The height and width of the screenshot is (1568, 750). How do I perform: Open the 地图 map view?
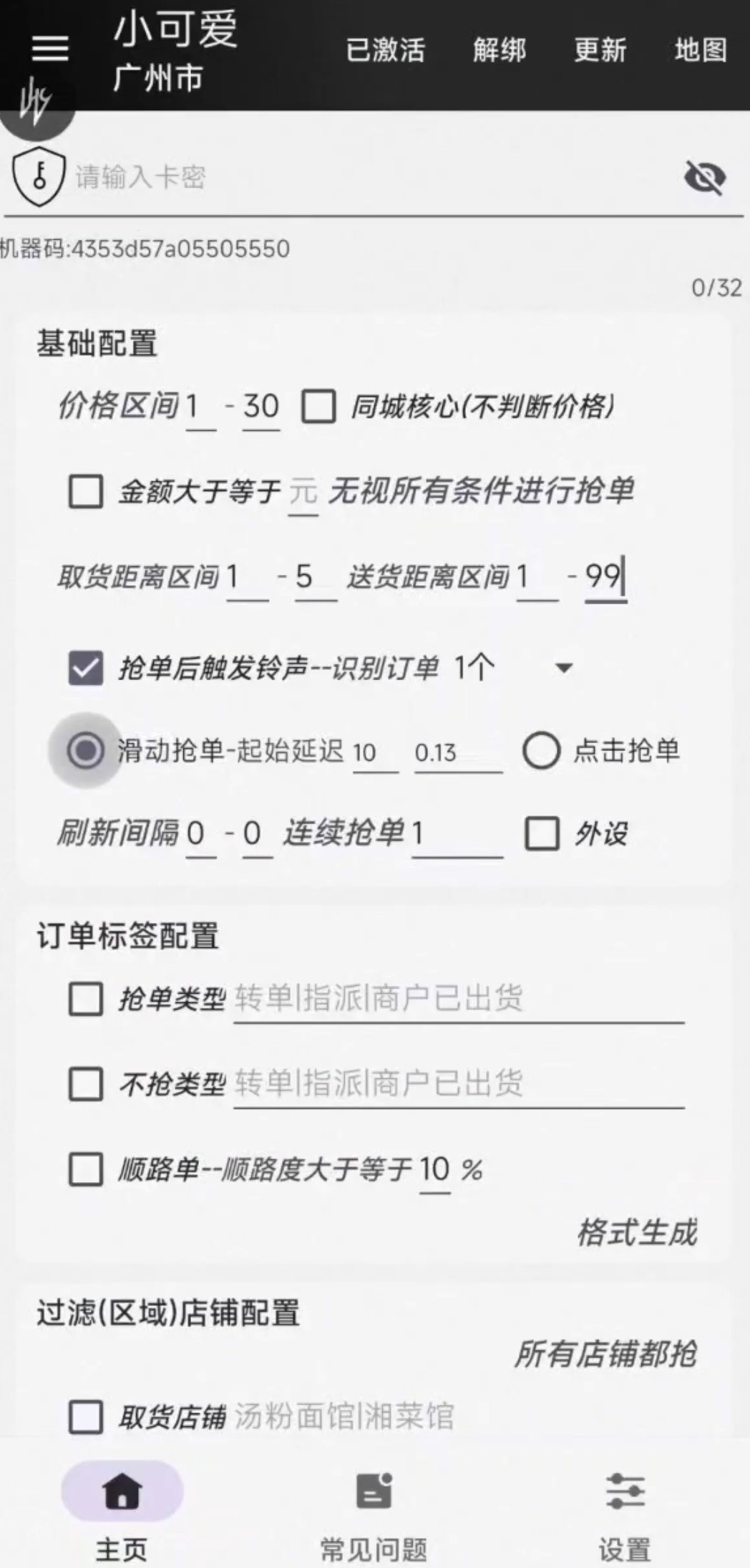coord(700,50)
